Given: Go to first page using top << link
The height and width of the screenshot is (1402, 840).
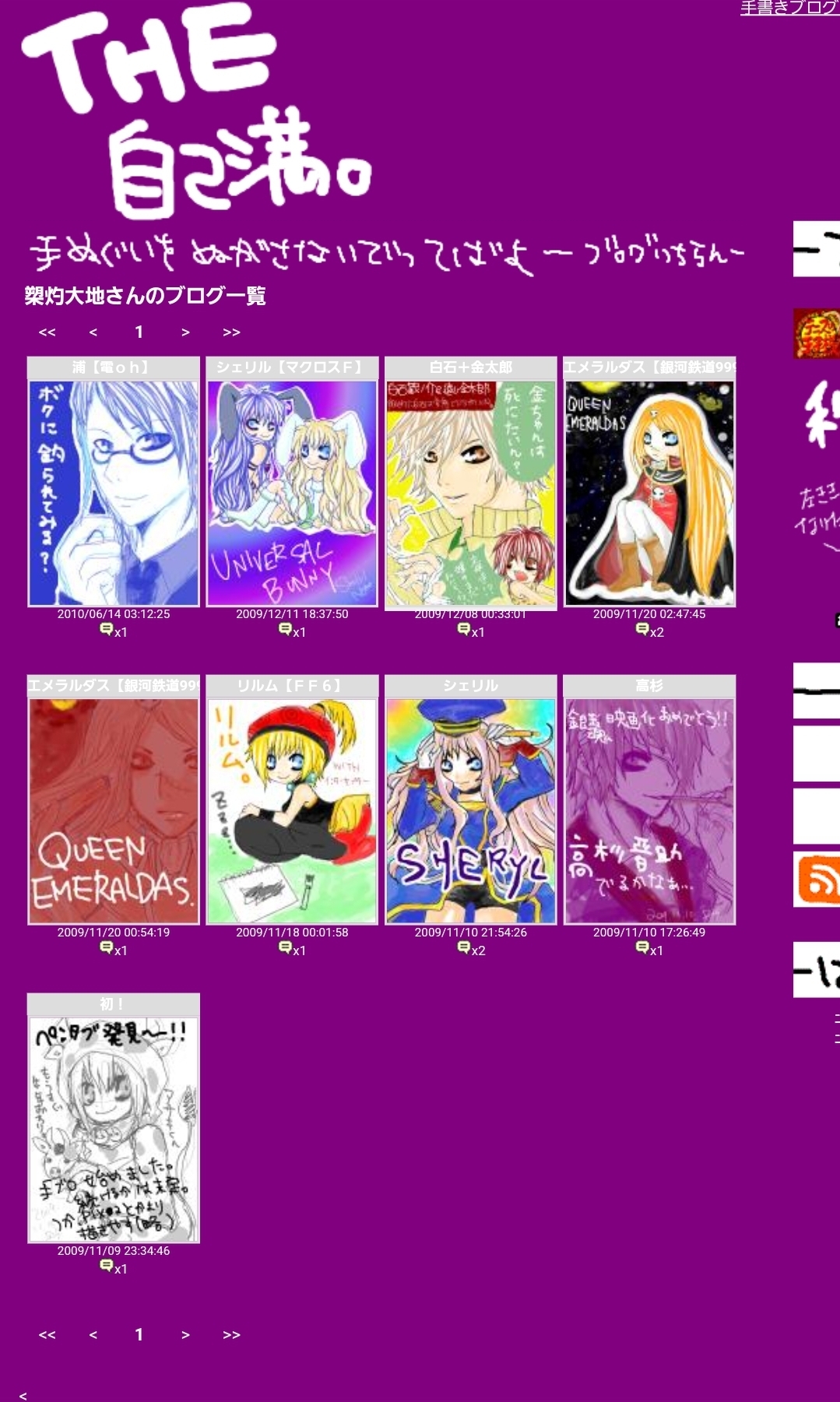Looking at the screenshot, I should click(x=47, y=332).
